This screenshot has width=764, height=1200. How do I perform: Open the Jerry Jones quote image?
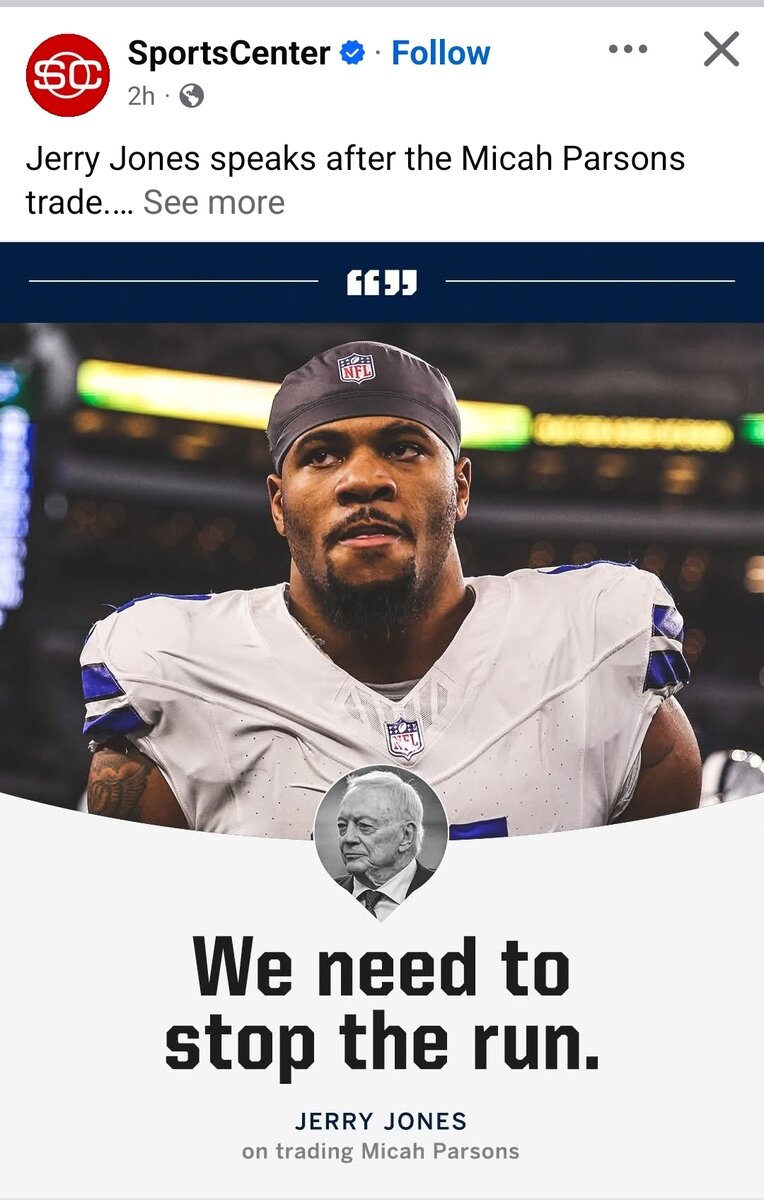click(382, 700)
